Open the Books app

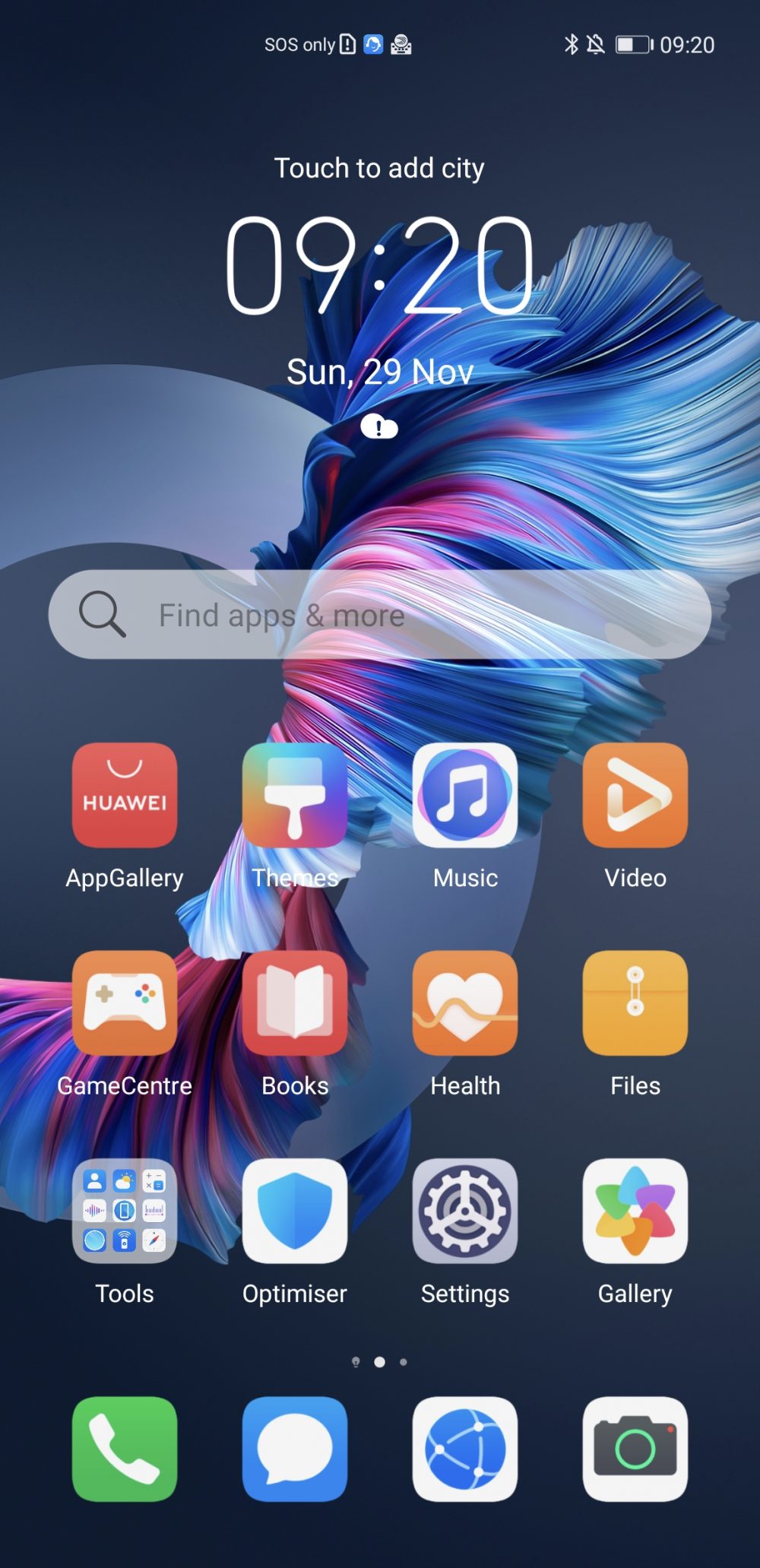pos(295,1003)
